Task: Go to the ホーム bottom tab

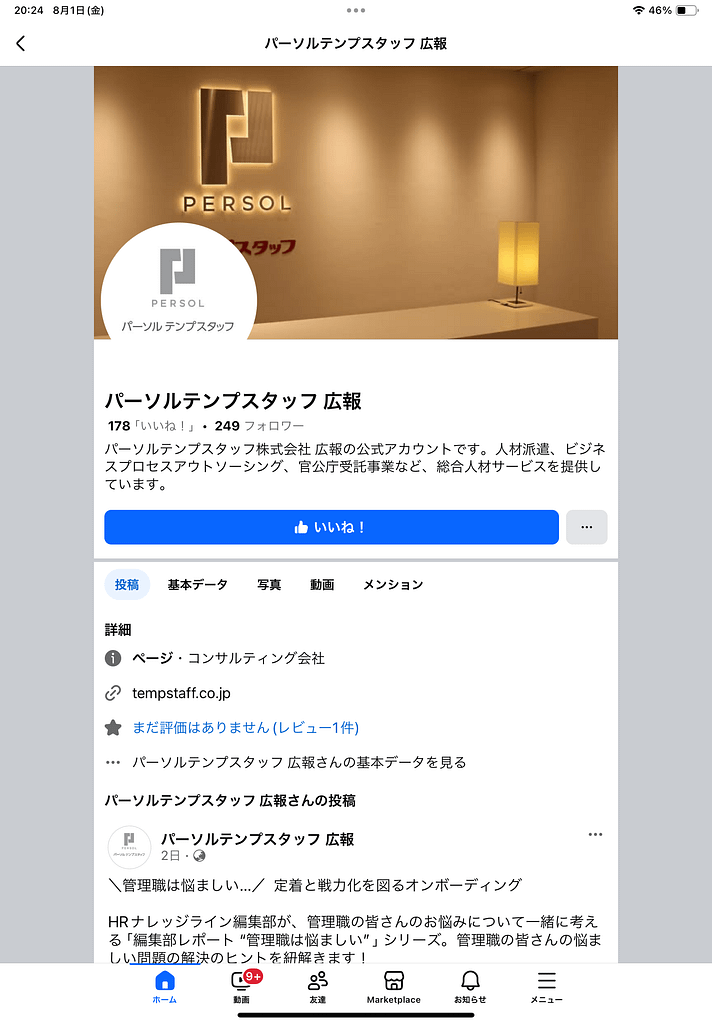Action: pyautogui.click(x=165, y=986)
